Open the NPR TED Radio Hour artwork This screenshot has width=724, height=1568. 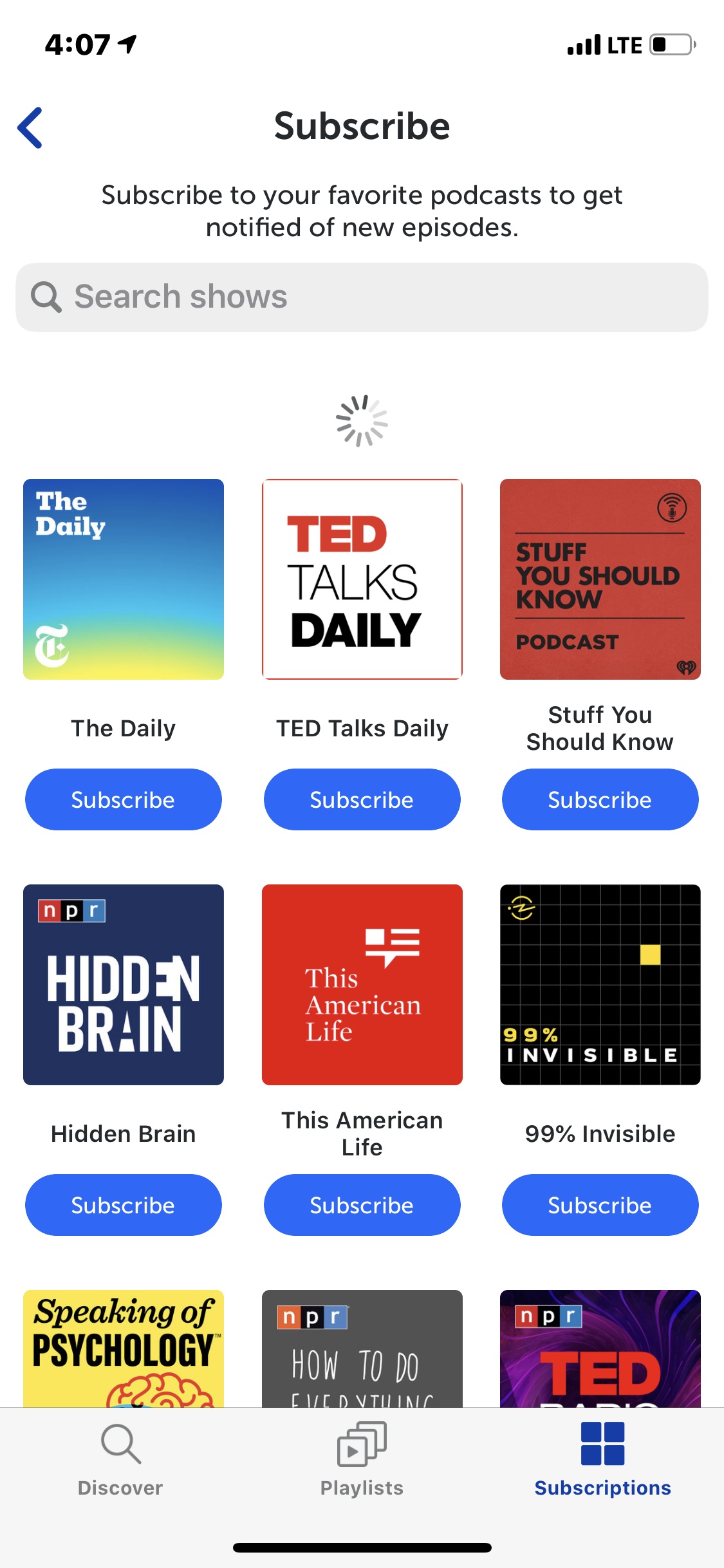pyautogui.click(x=600, y=1348)
